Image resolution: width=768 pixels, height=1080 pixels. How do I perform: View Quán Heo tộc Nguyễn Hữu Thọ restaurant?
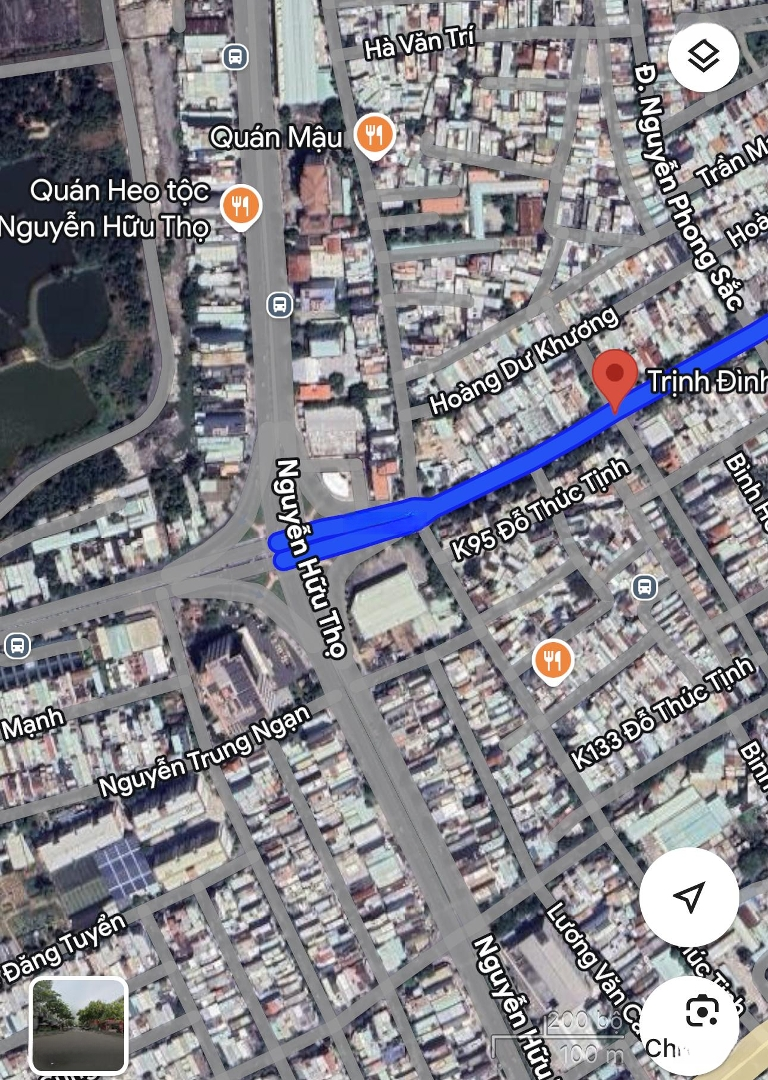click(240, 206)
